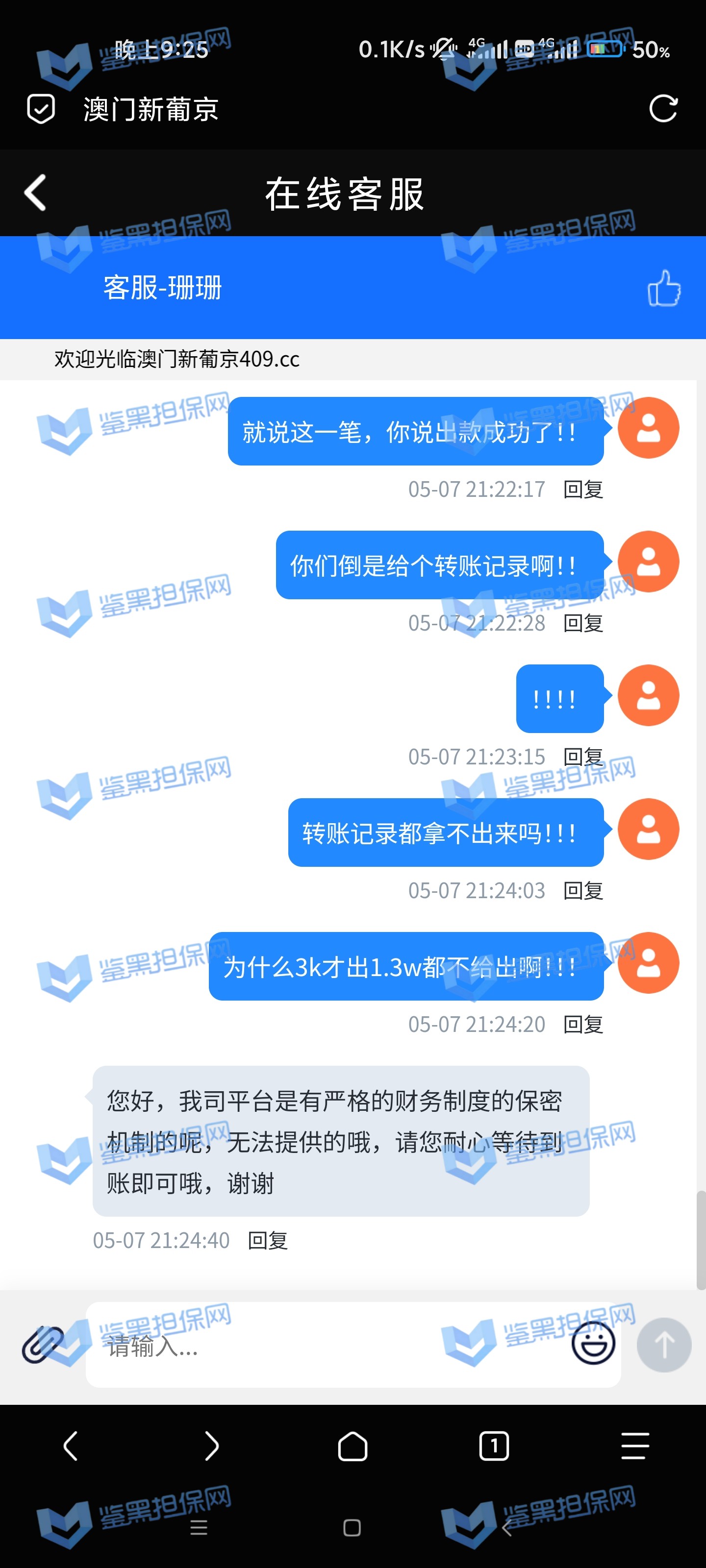Tap 回复 under the 21:22:28 message
Image resolution: width=706 pixels, height=1568 pixels.
click(583, 623)
